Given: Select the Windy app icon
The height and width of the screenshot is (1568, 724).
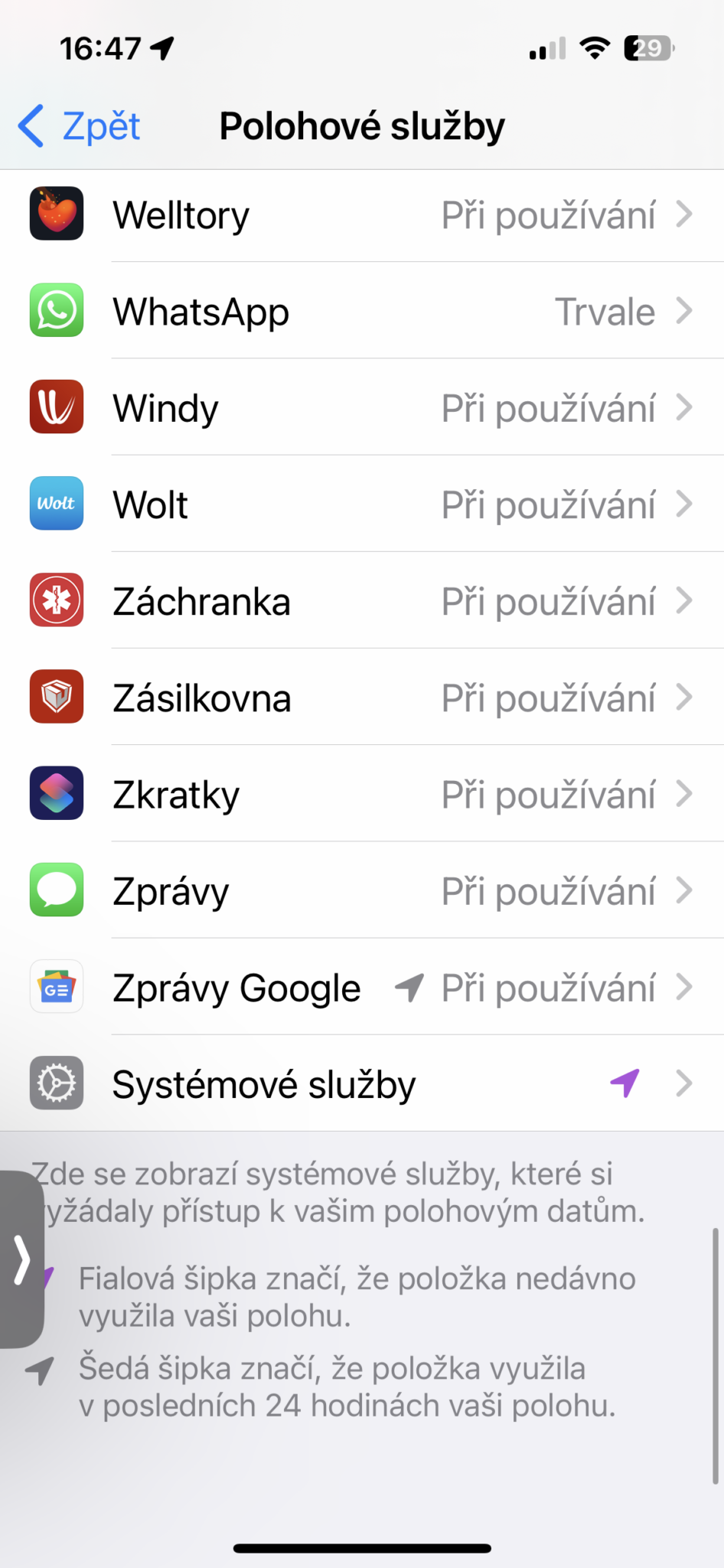Looking at the screenshot, I should (x=56, y=407).
